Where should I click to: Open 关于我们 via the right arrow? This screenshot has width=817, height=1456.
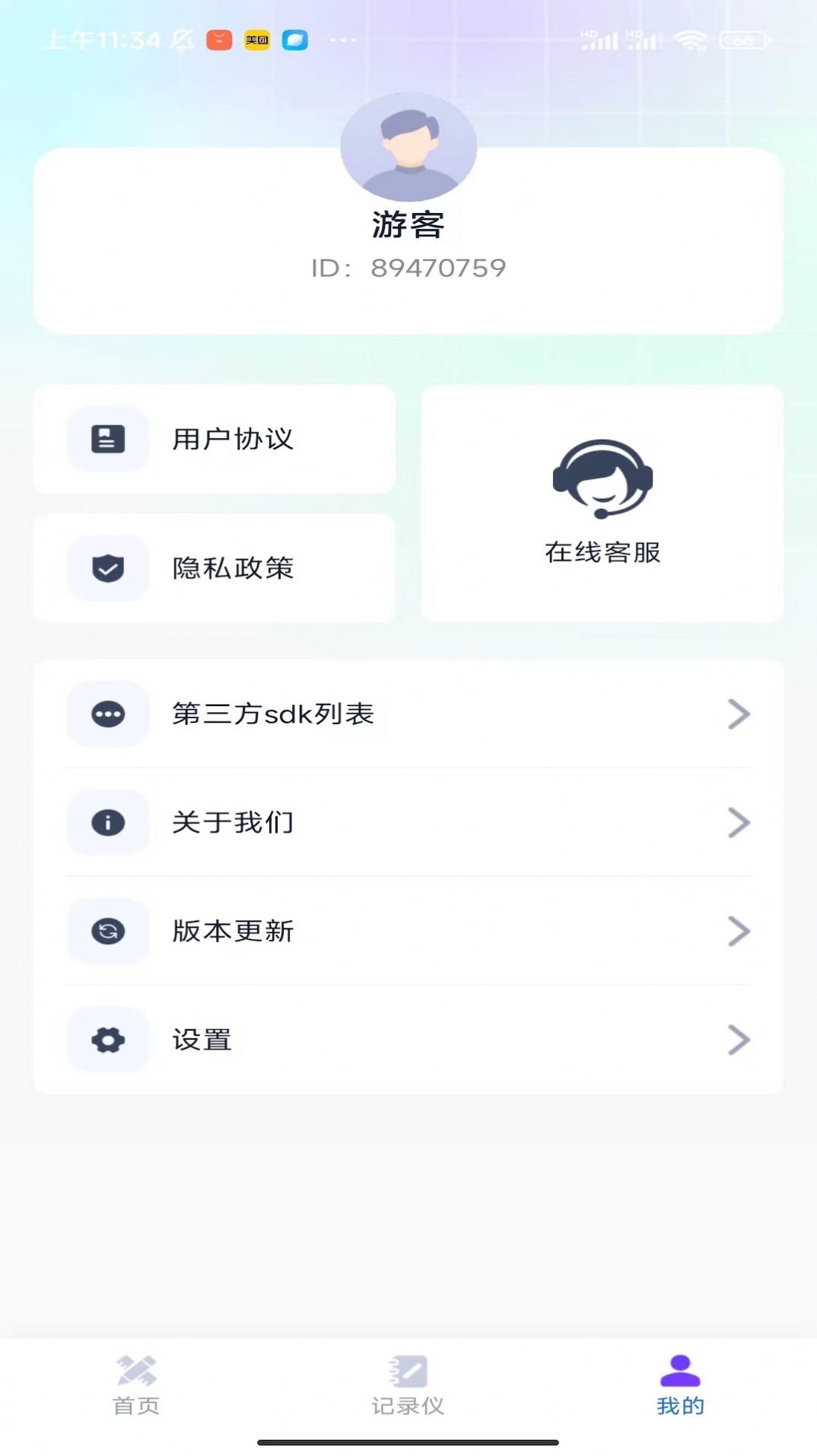pos(736,822)
